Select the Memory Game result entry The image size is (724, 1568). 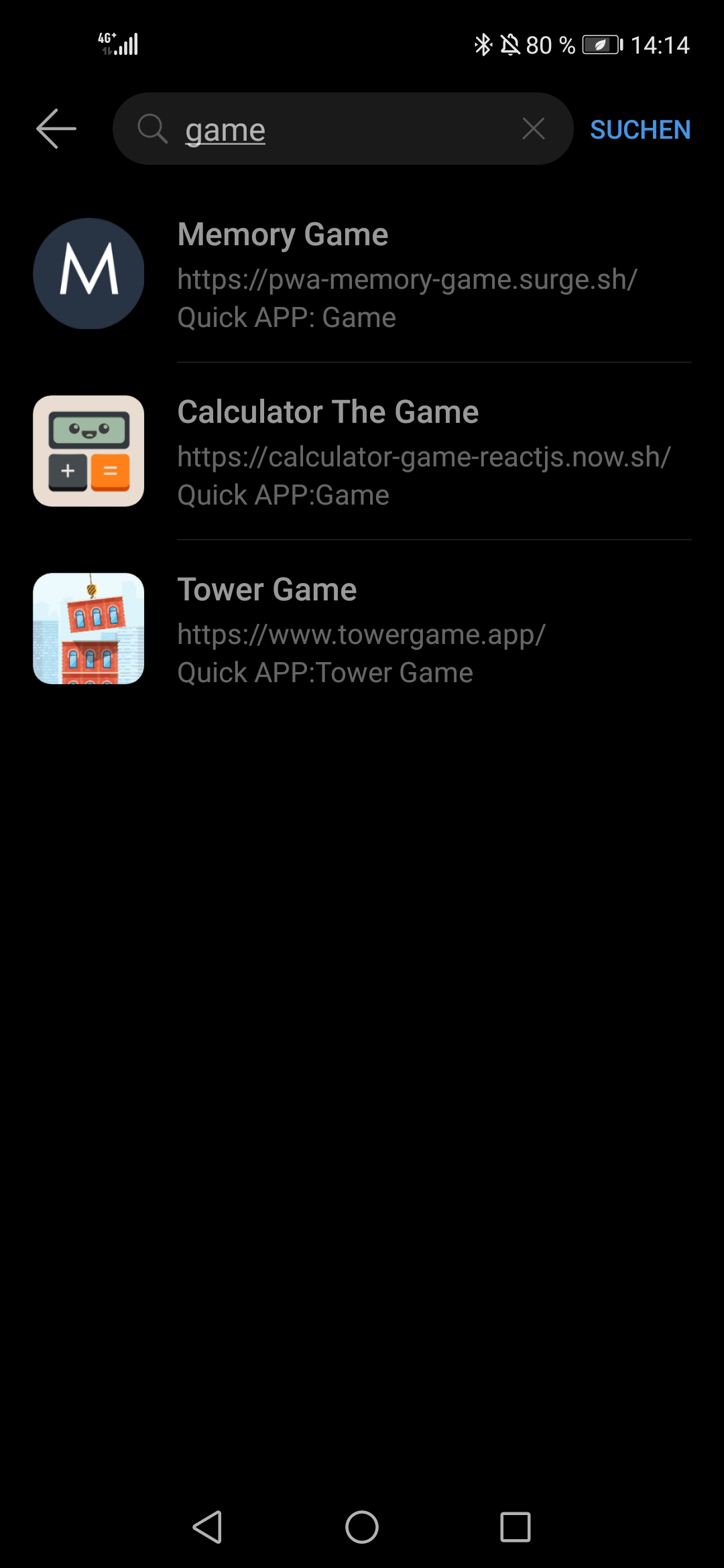pyautogui.click(x=282, y=235)
